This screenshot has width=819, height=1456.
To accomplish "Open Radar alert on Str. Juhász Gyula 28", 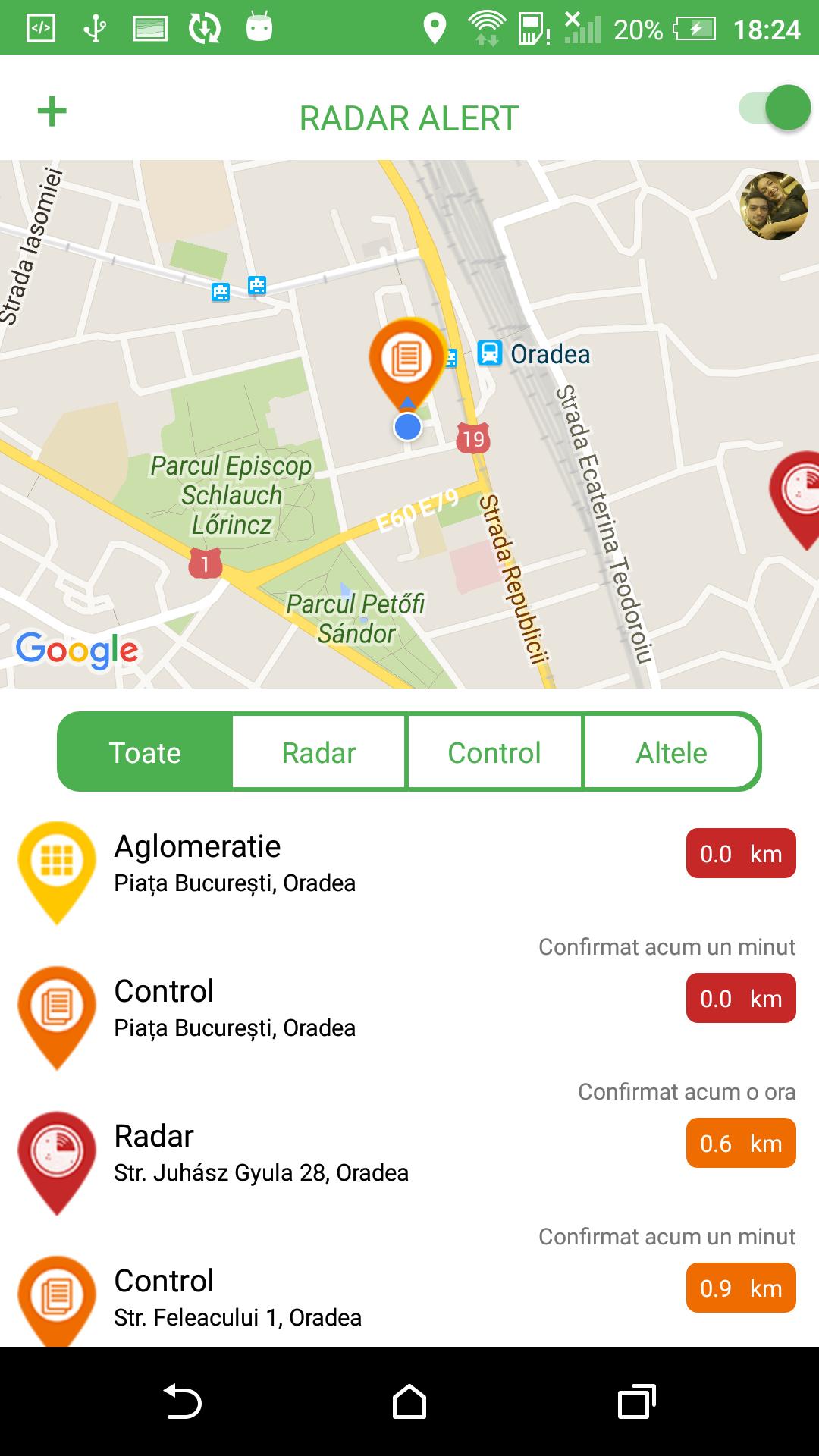I will [x=303, y=1153].
